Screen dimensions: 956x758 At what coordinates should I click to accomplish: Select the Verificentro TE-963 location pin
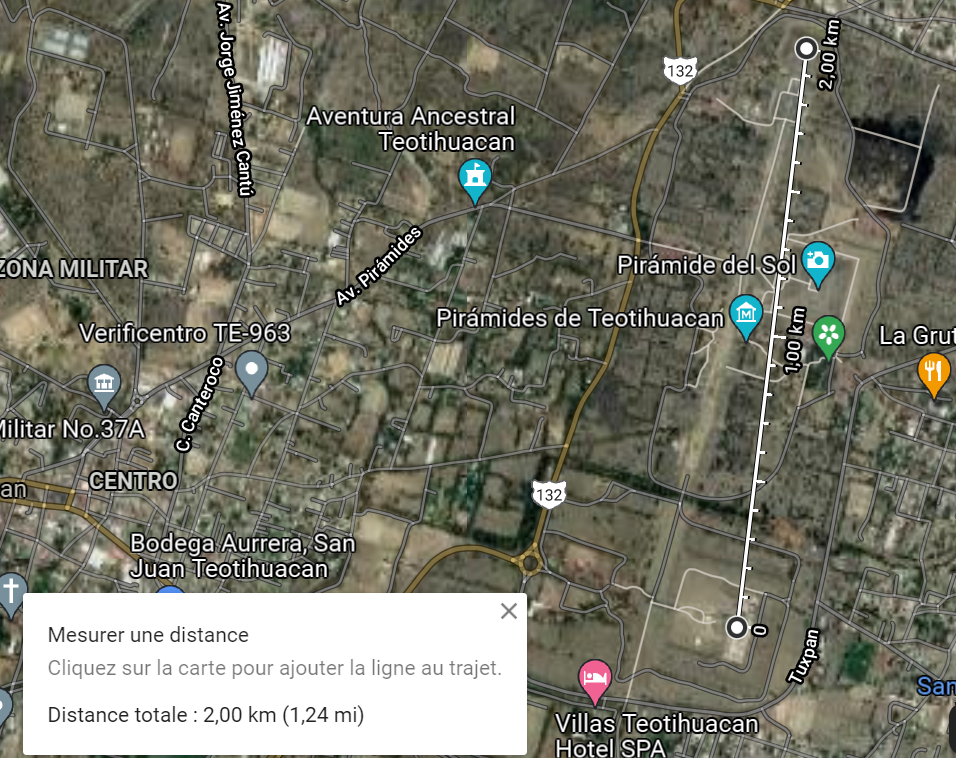coord(251,371)
